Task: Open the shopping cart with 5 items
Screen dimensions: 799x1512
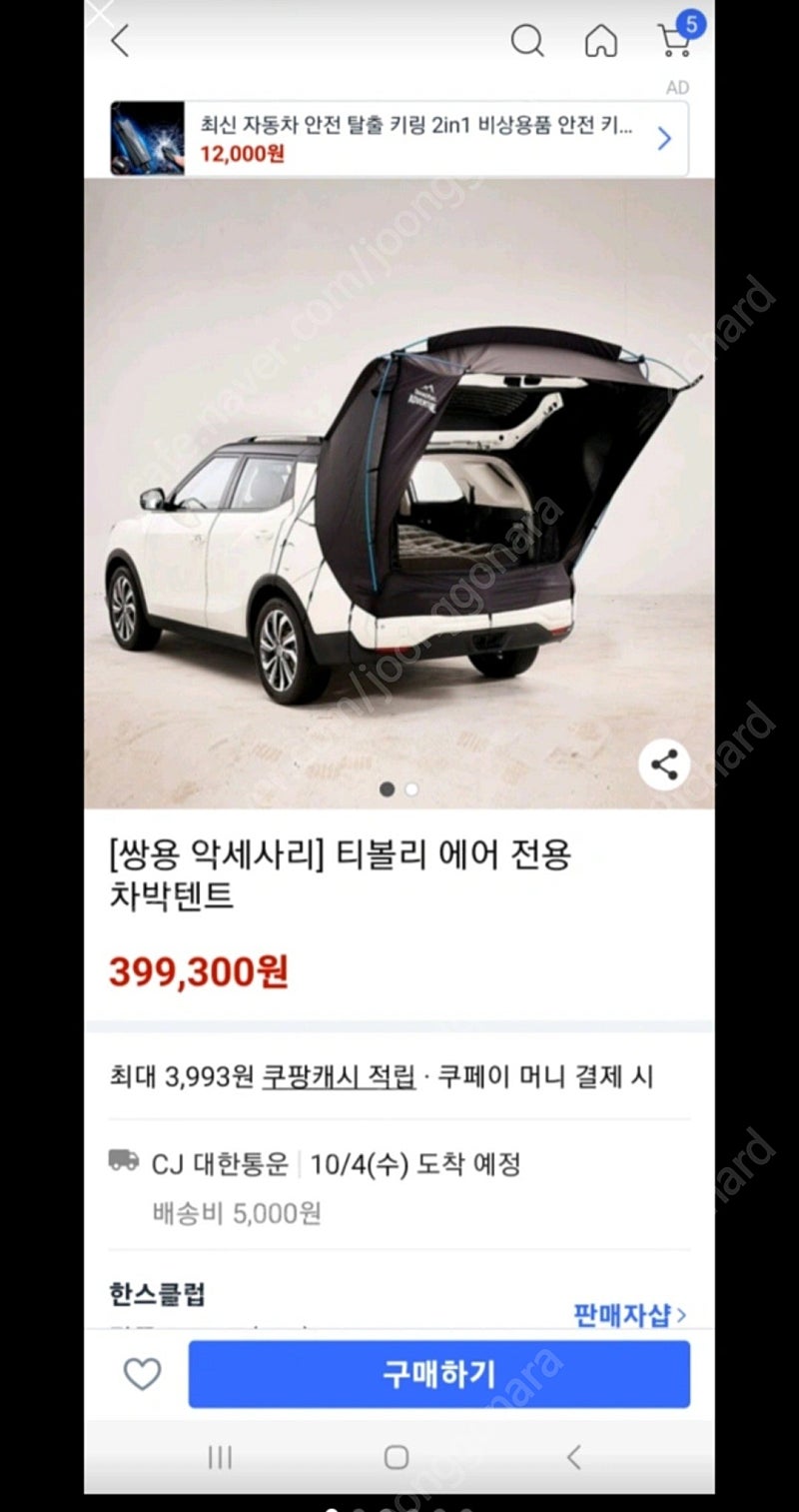Action: 678,37
